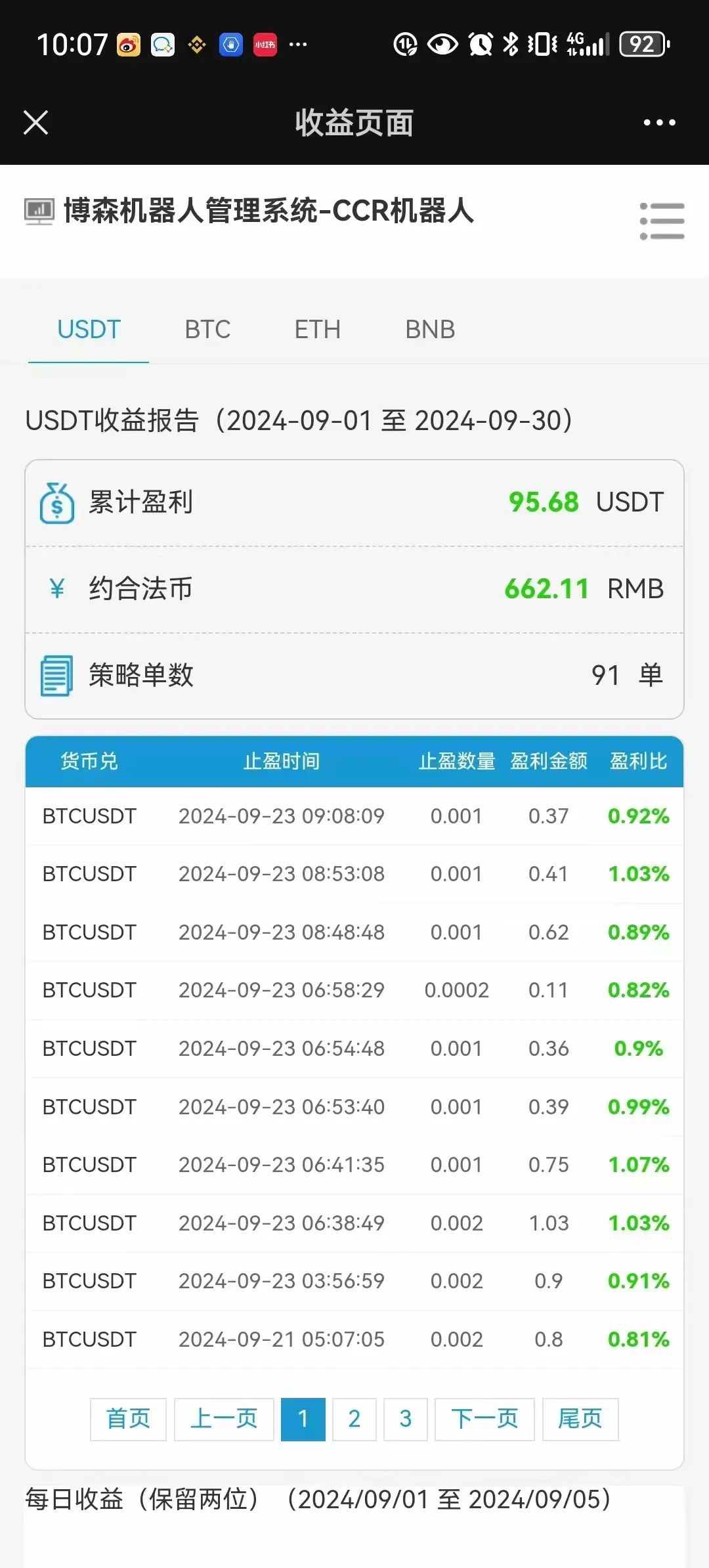This screenshot has width=709, height=1568.
Task: Click 尾页 to jump to last page
Action: point(580,1418)
